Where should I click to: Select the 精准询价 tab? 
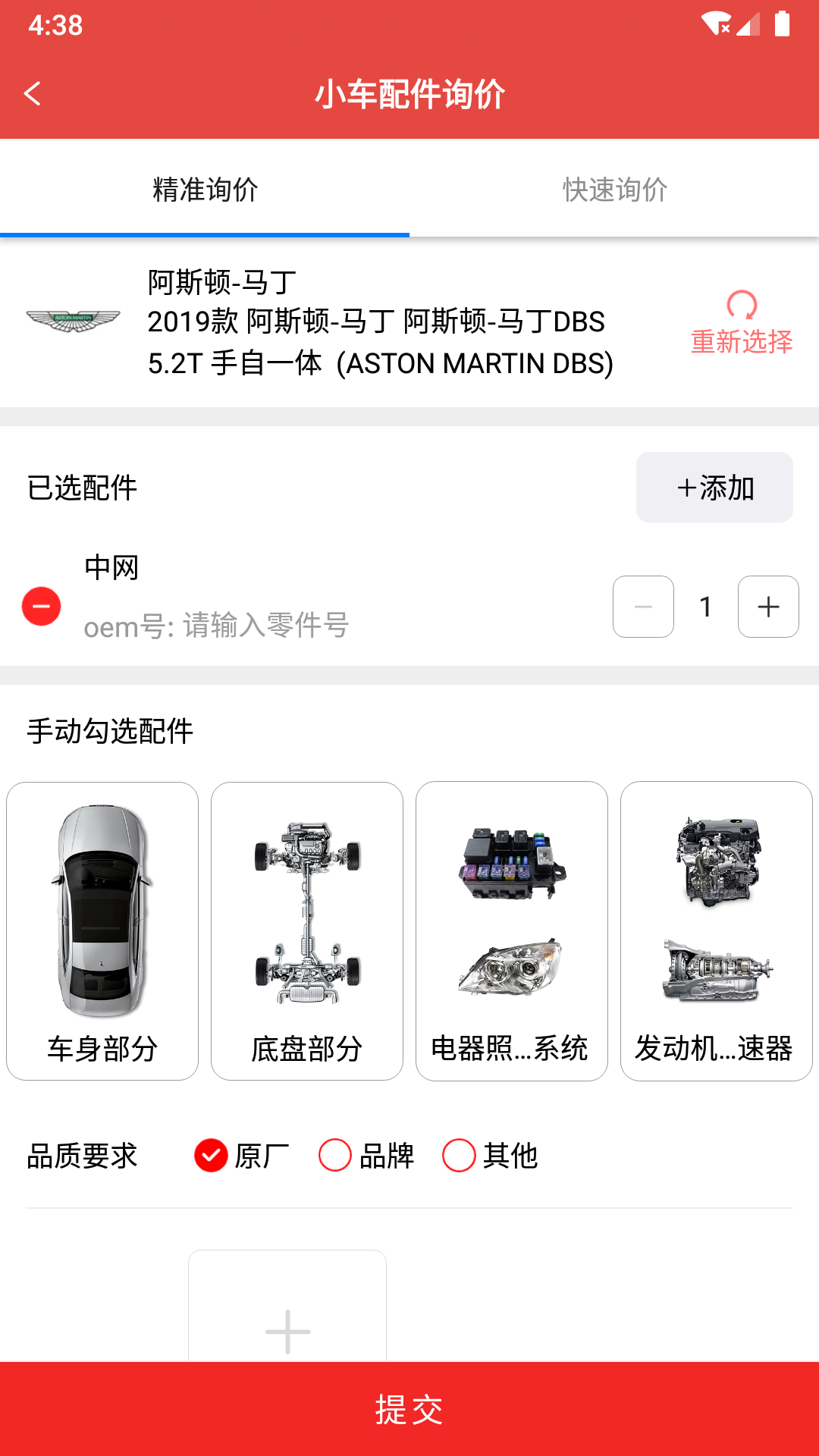pyautogui.click(x=205, y=190)
